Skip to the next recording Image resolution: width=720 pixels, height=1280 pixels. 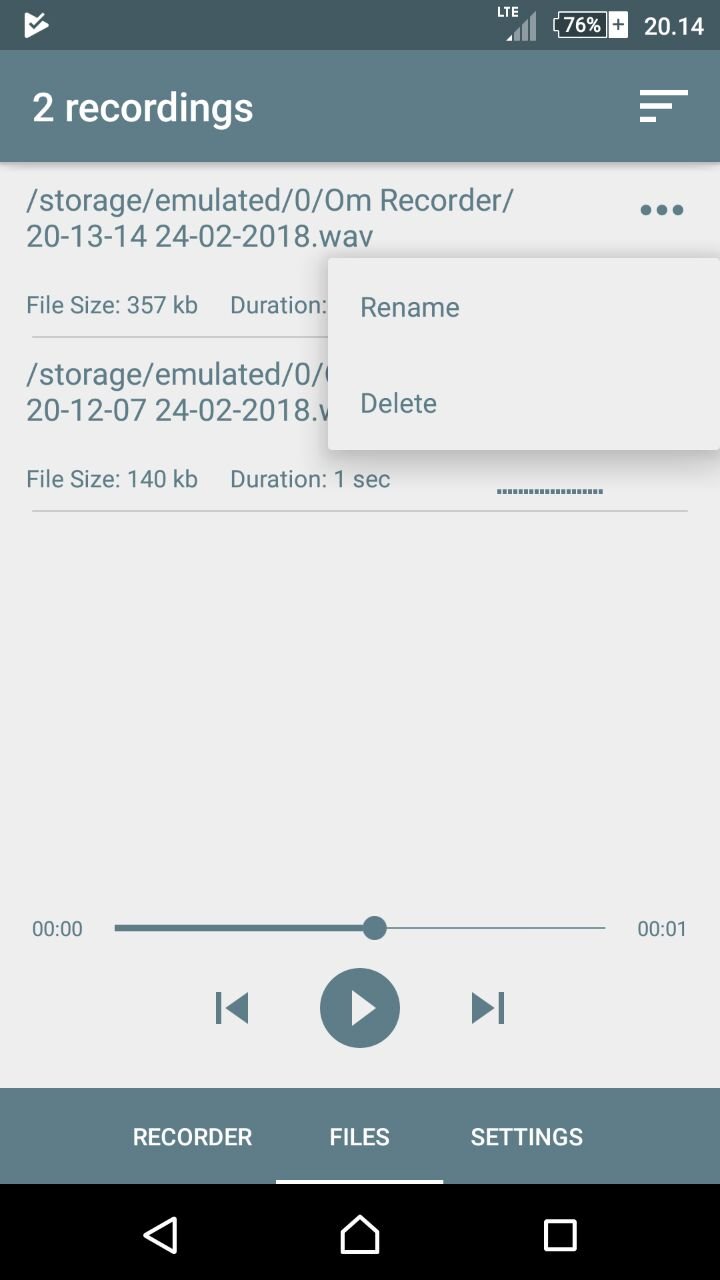pyautogui.click(x=488, y=1008)
